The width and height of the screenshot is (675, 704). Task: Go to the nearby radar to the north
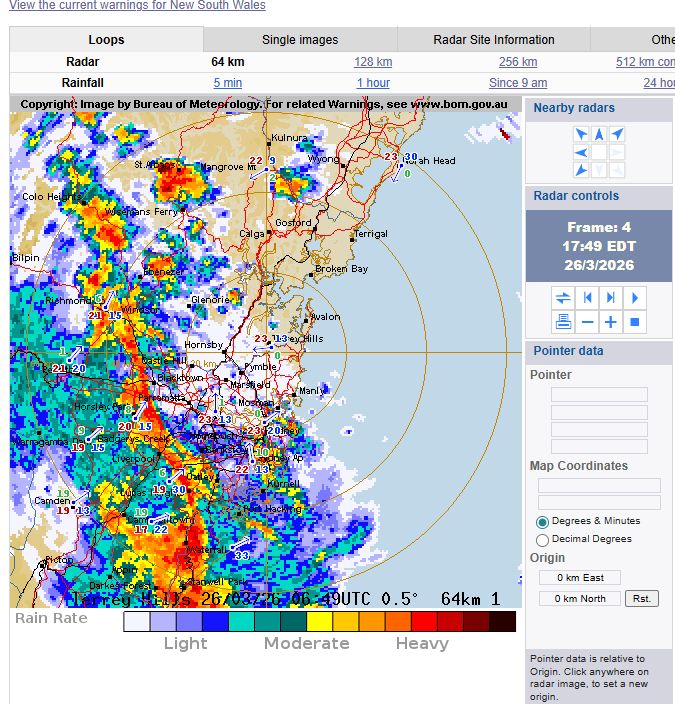pos(599,134)
